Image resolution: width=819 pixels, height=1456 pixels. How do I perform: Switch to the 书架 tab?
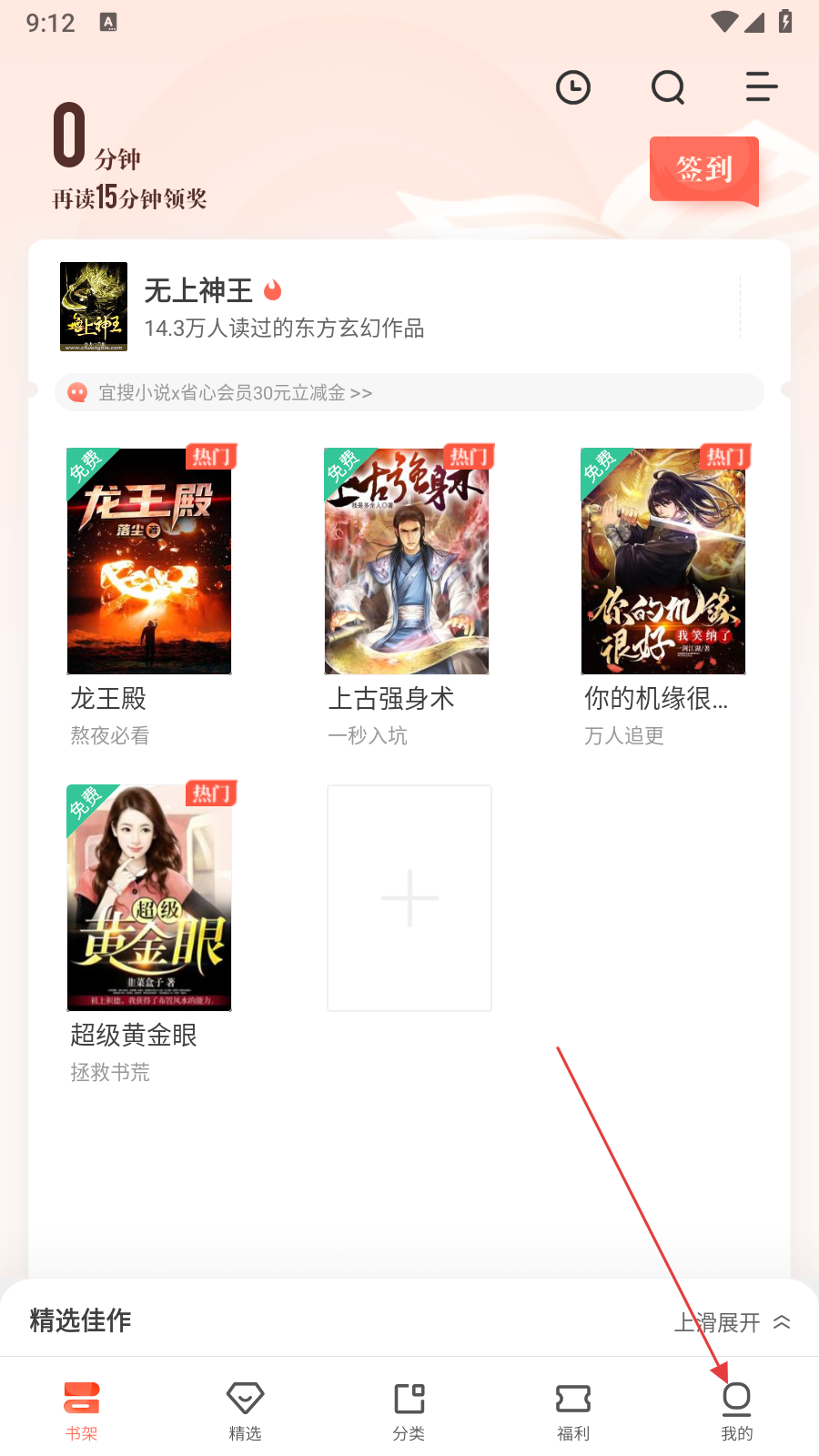point(82,1410)
